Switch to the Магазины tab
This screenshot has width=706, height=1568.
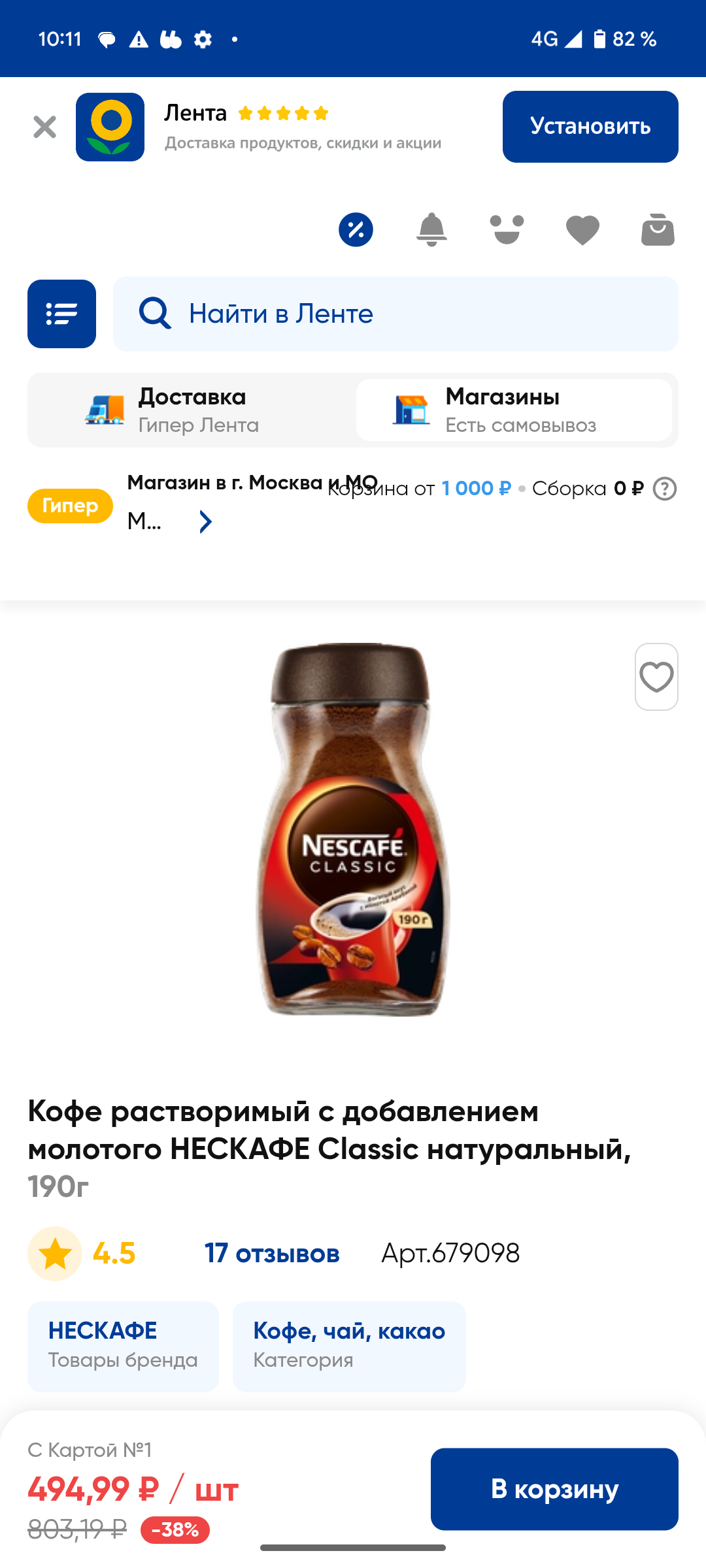[x=514, y=410]
